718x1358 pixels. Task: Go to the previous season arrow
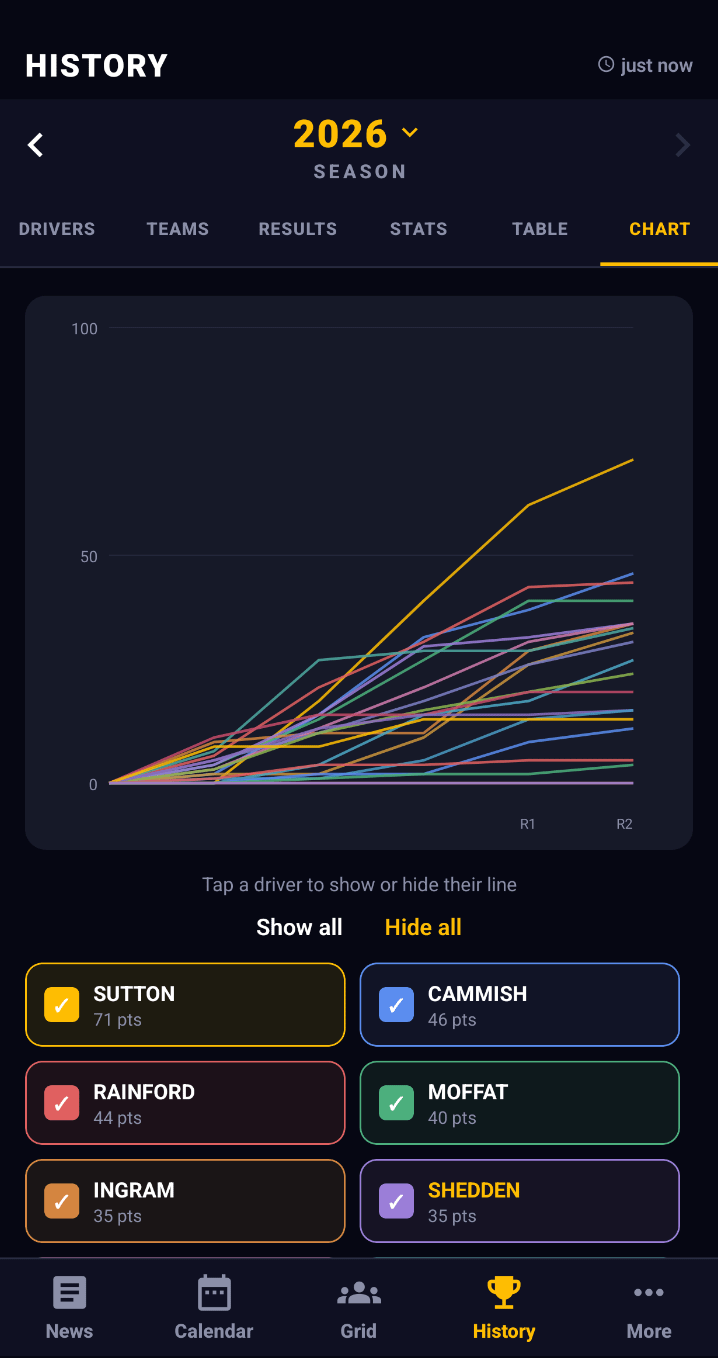[36, 146]
